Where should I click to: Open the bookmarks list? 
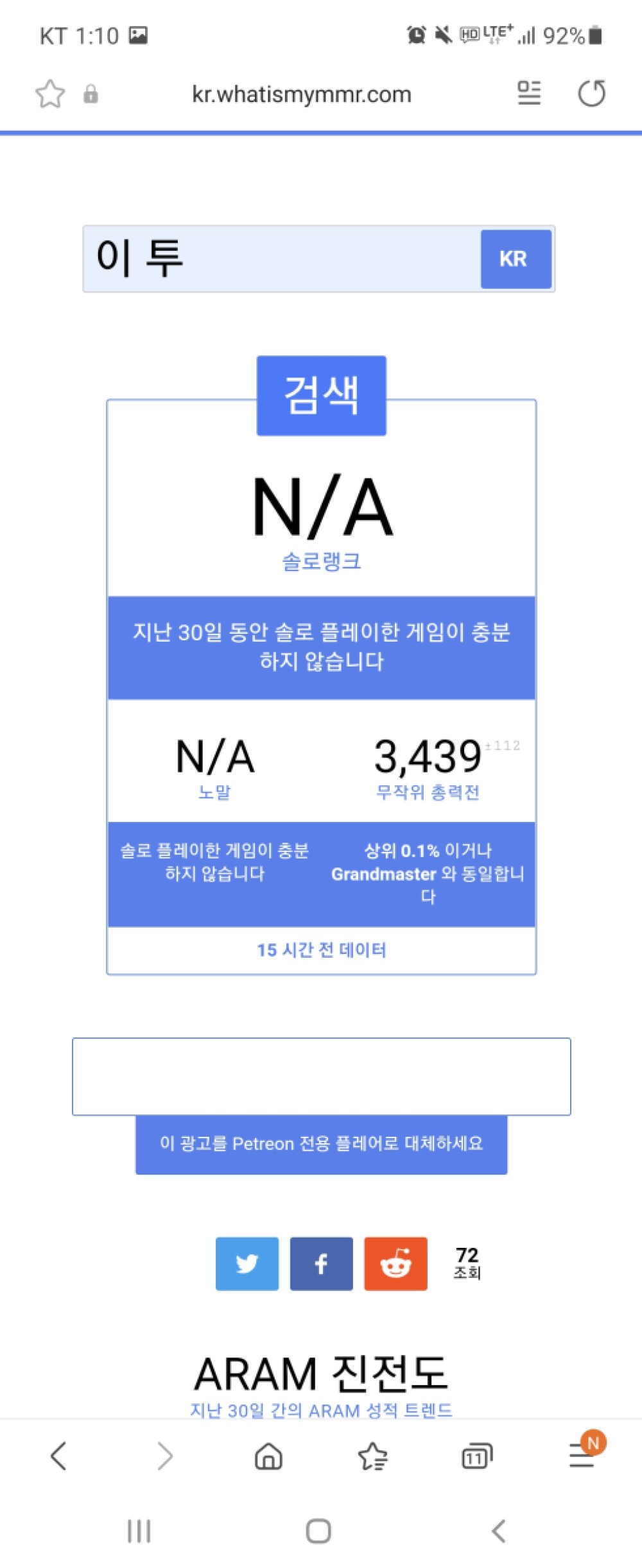[372, 1456]
